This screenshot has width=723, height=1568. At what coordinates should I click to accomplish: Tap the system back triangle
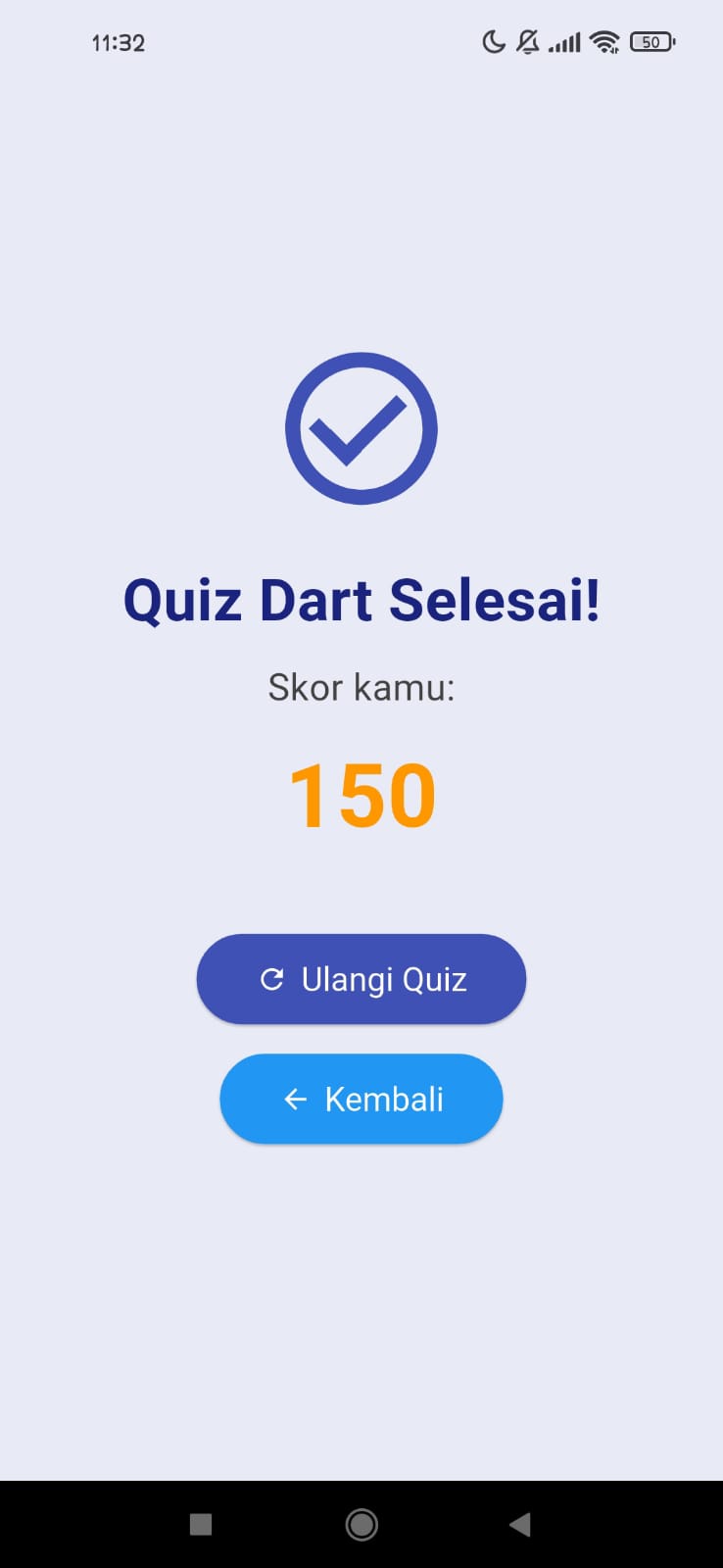(520, 1524)
